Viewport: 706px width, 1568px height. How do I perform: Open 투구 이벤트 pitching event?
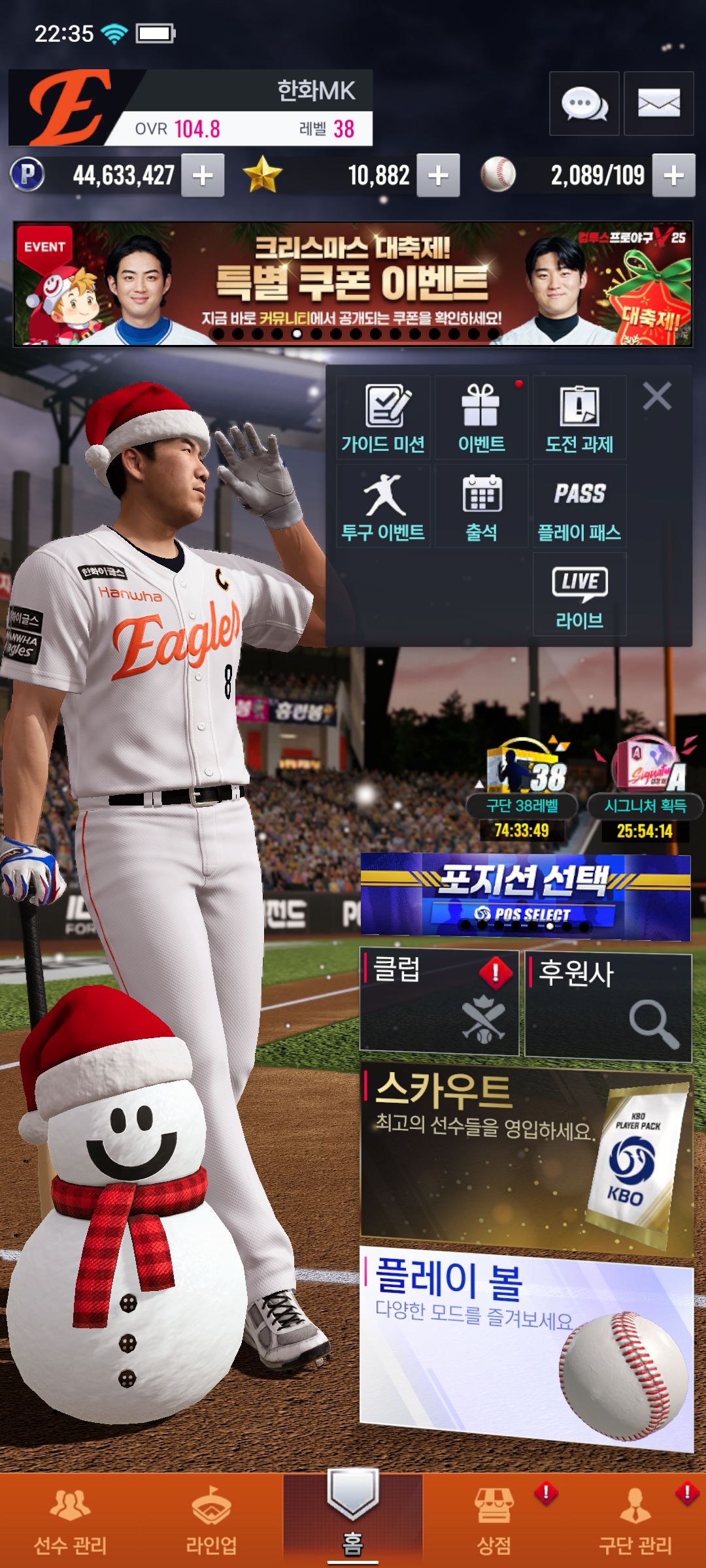pos(383,506)
